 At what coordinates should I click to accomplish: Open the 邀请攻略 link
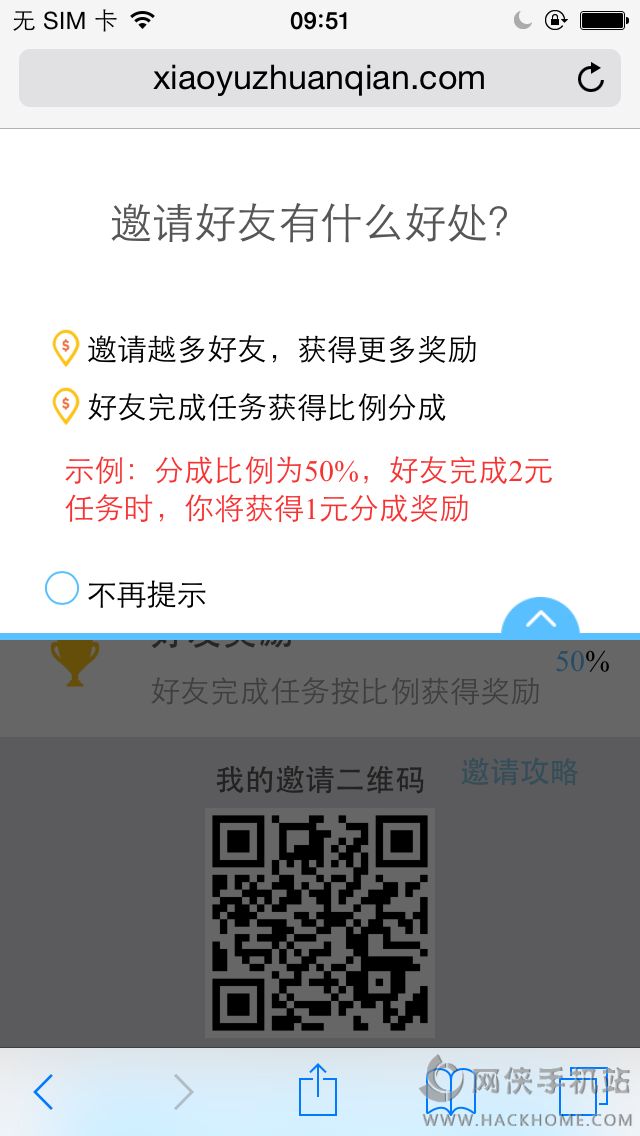click(519, 772)
